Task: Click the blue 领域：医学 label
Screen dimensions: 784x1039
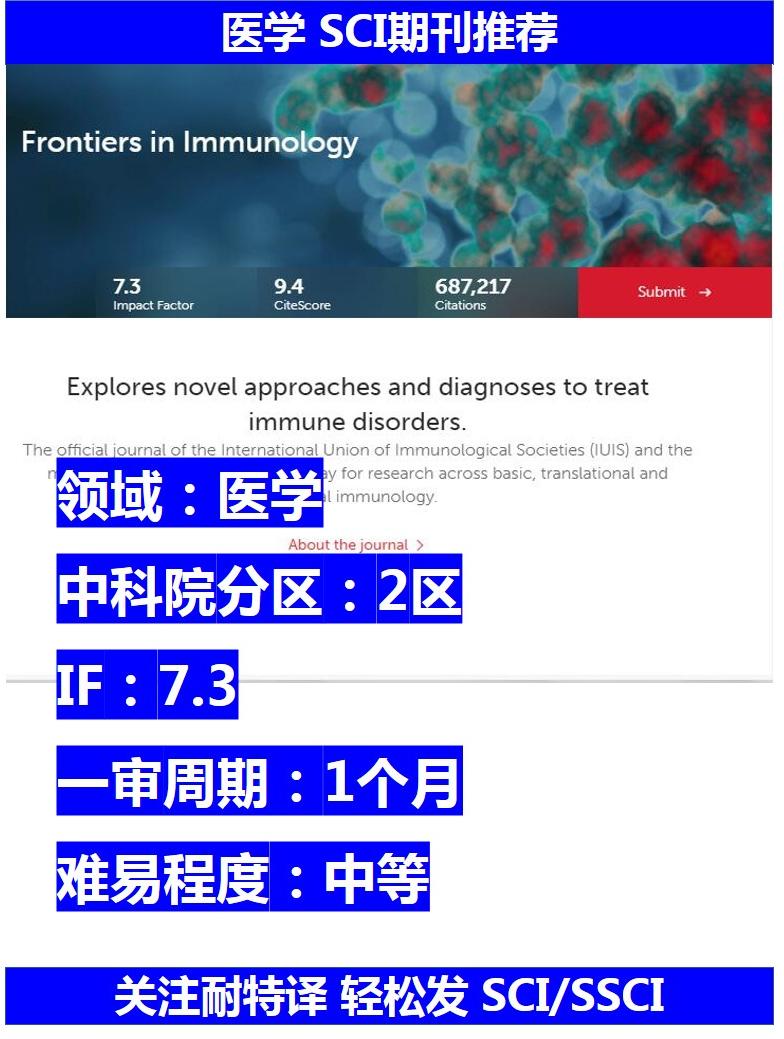Action: [x=189, y=494]
